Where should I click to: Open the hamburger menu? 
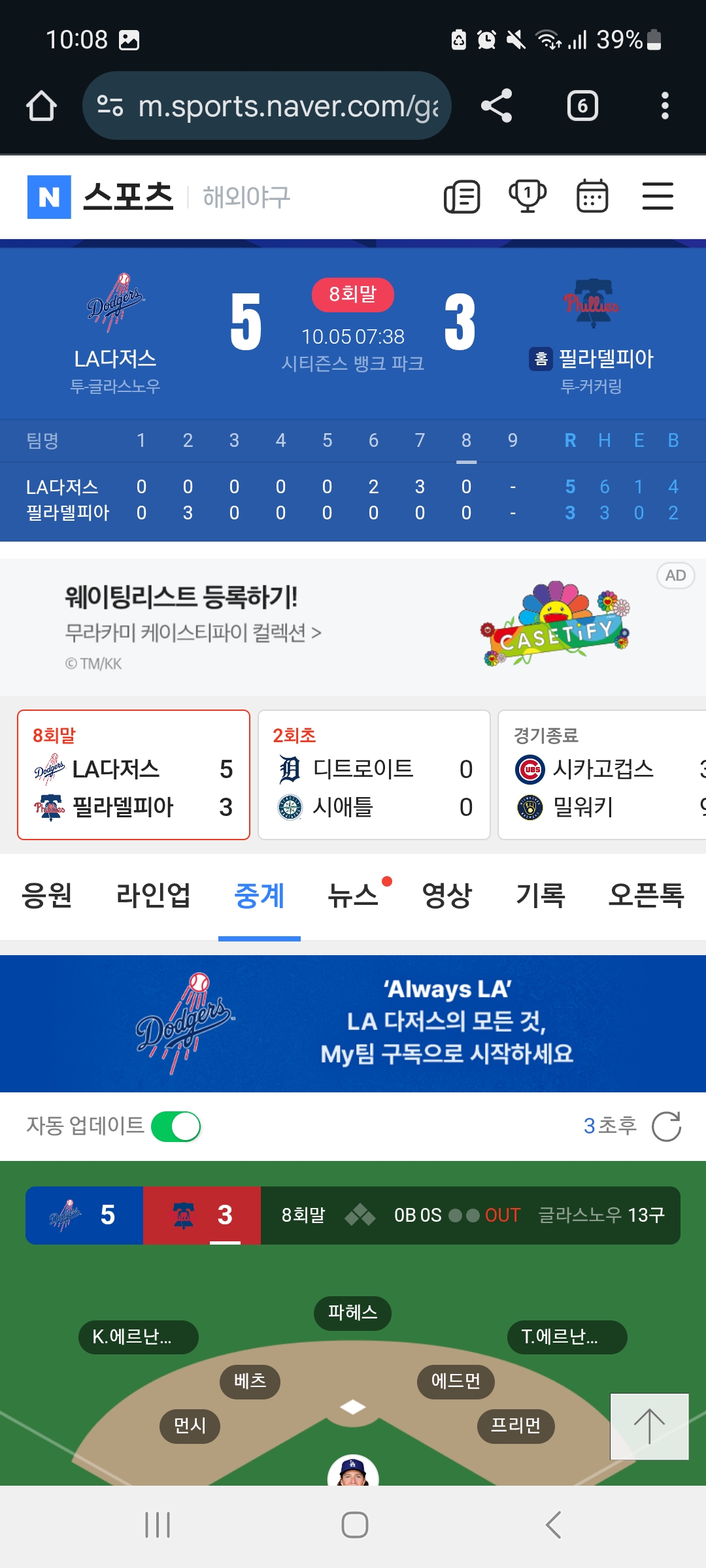pos(658,197)
